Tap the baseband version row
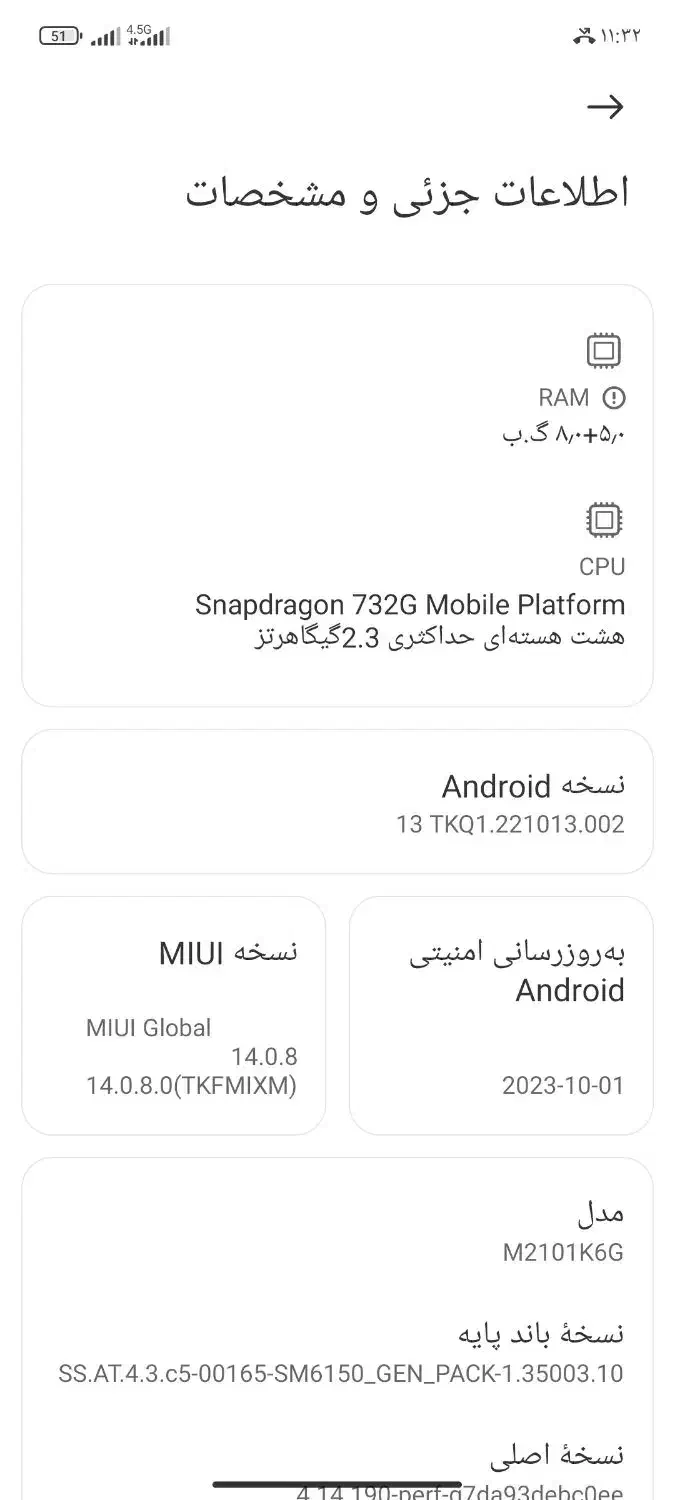 pos(337,1353)
